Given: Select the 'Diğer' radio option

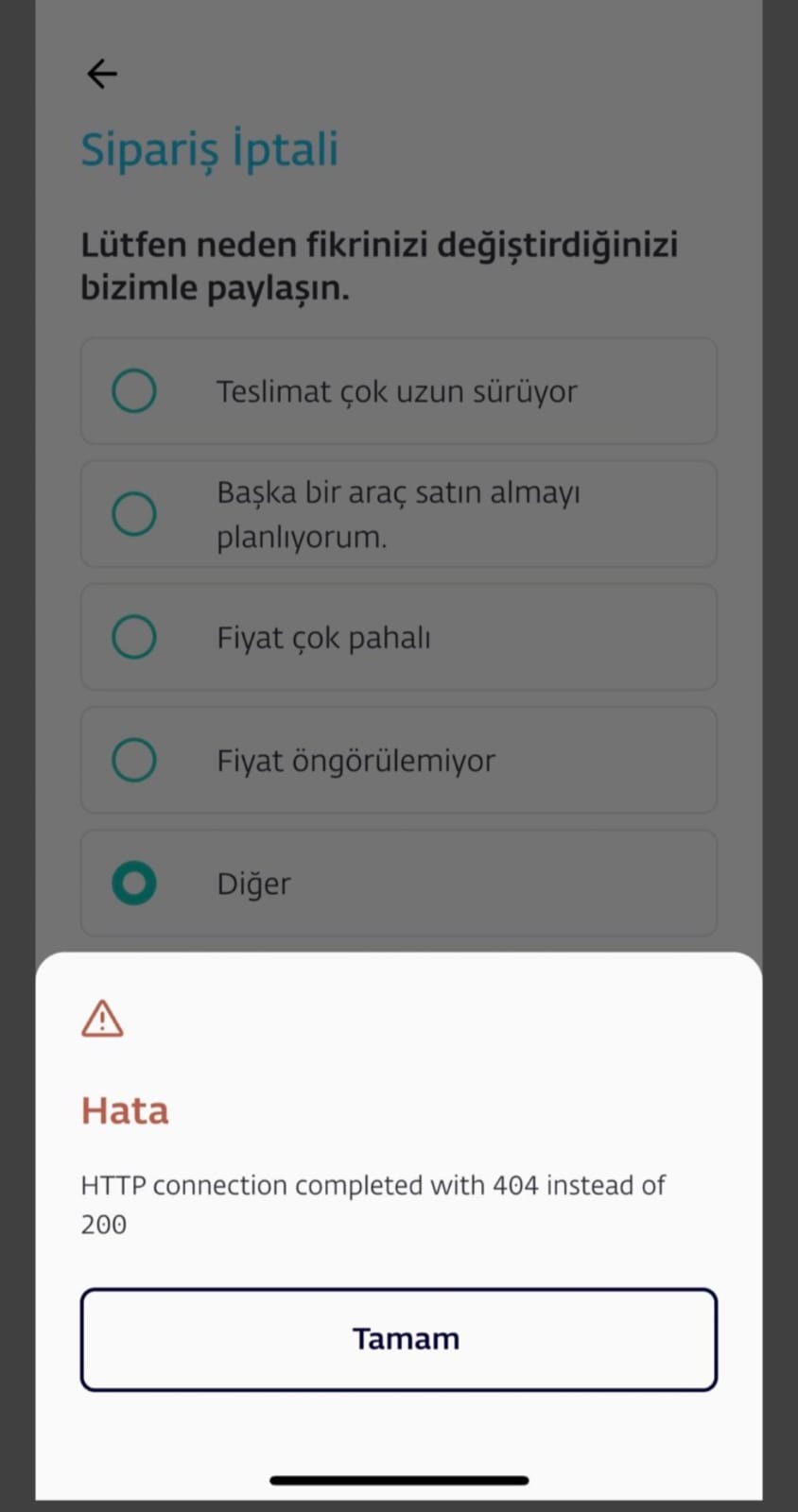Looking at the screenshot, I should pos(134,883).
